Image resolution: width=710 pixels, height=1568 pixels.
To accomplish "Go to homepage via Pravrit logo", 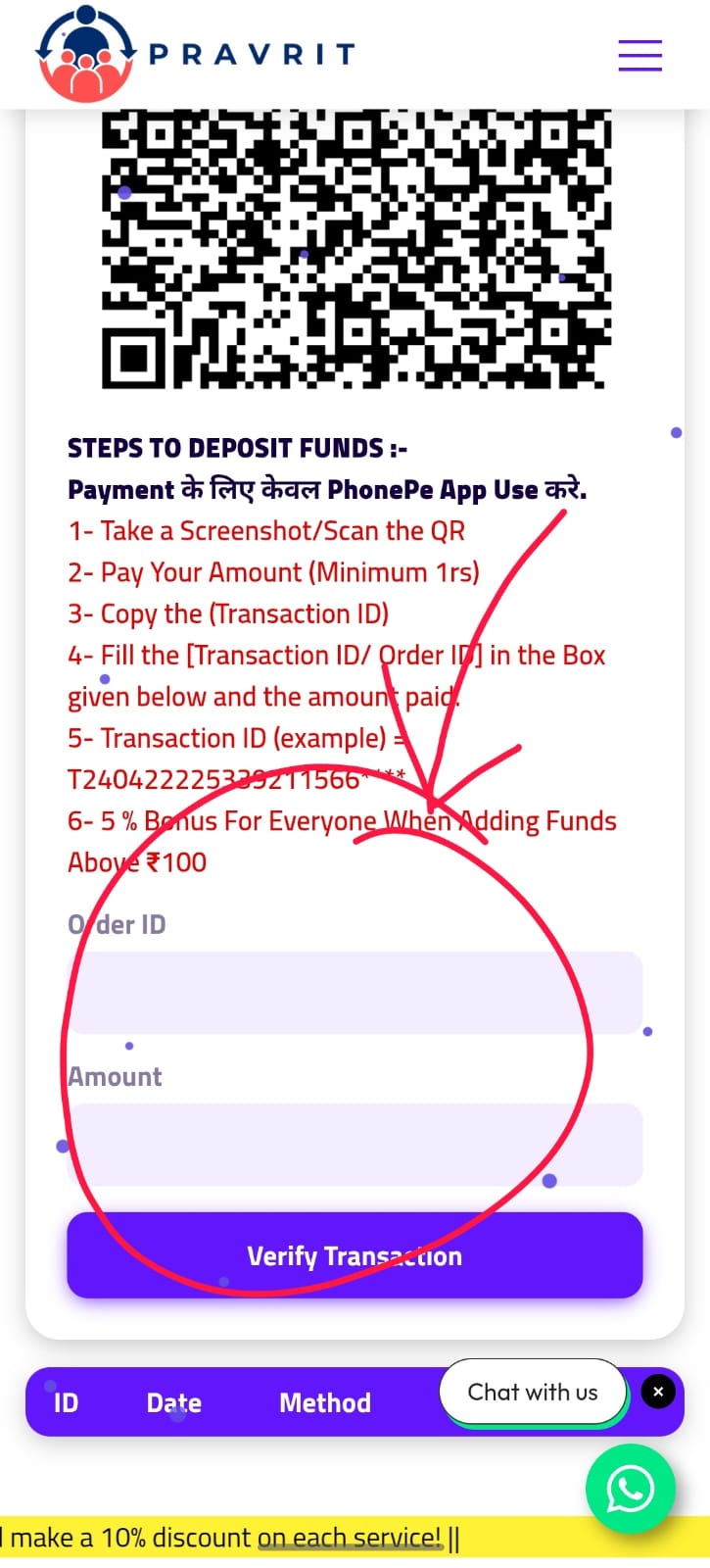I will tap(195, 54).
